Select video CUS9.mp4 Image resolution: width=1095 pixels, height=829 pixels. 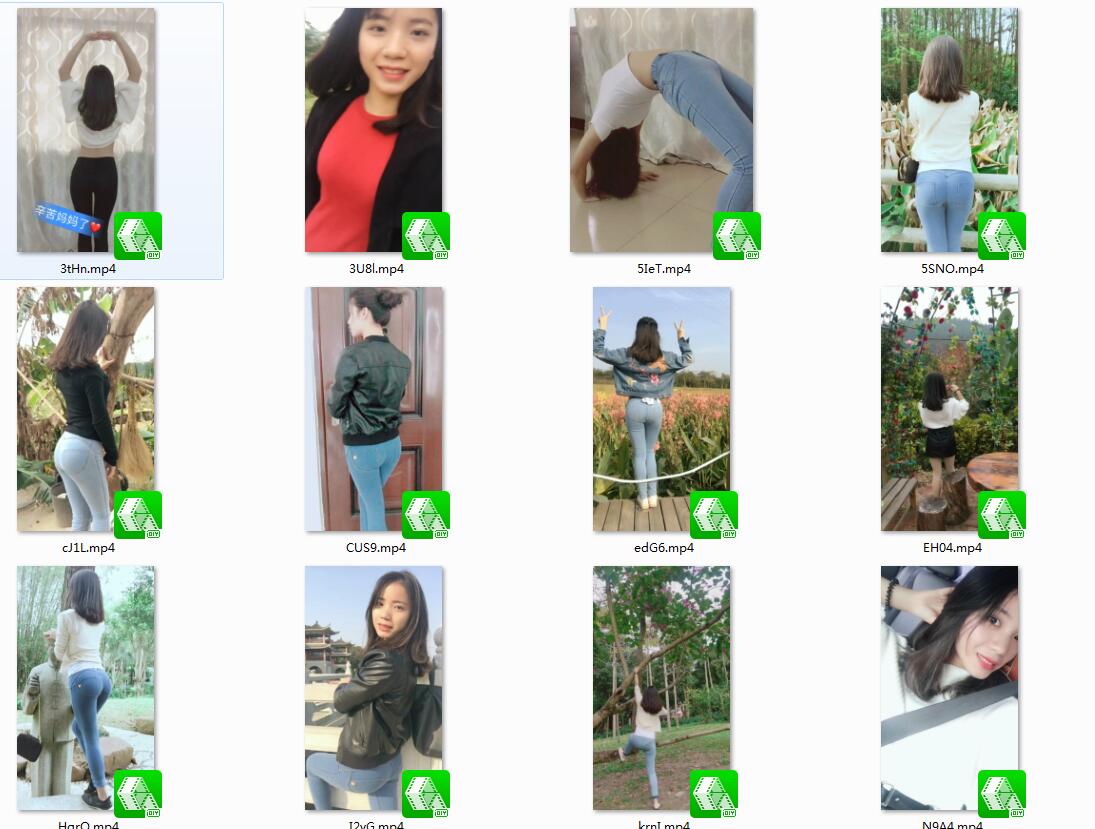pyautogui.click(x=374, y=409)
